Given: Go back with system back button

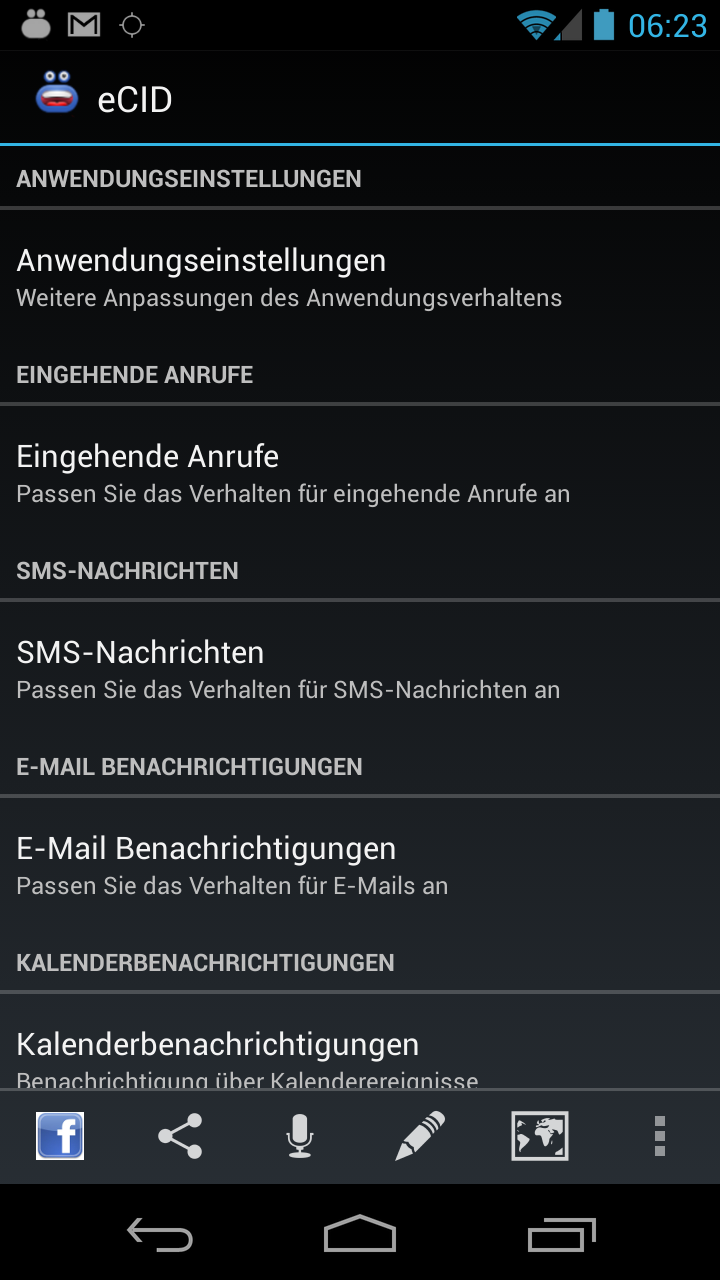Looking at the screenshot, I should 160,1236.
